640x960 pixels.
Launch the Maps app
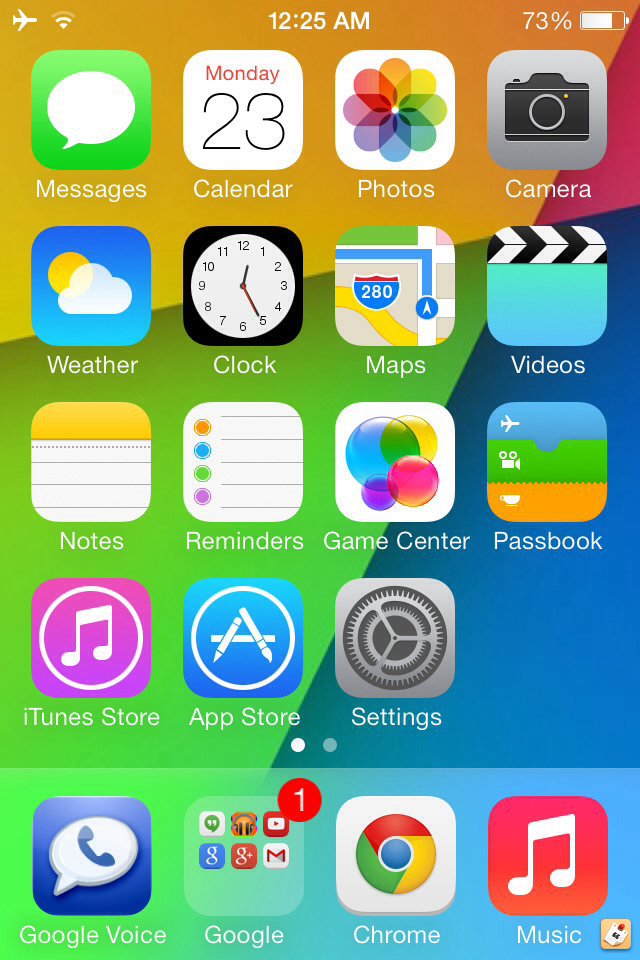(x=395, y=286)
